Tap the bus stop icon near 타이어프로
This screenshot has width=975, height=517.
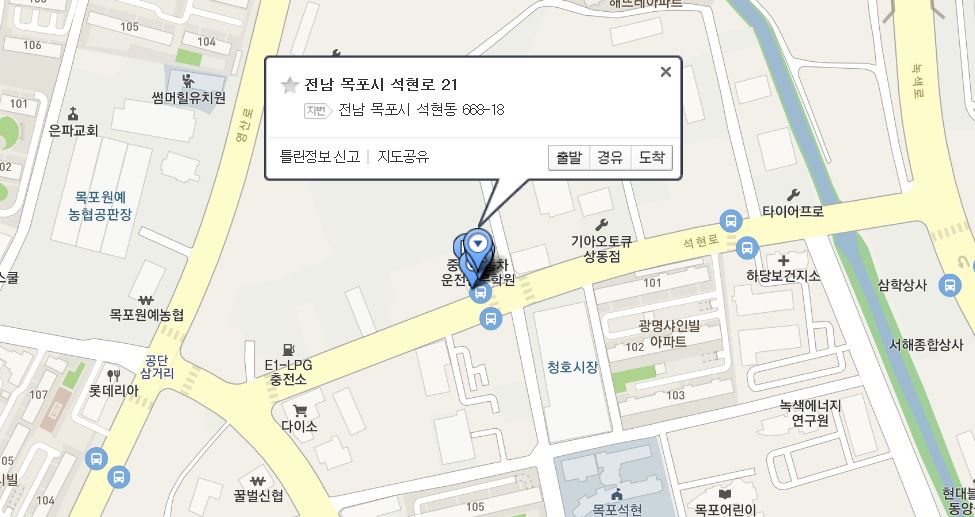click(731, 220)
